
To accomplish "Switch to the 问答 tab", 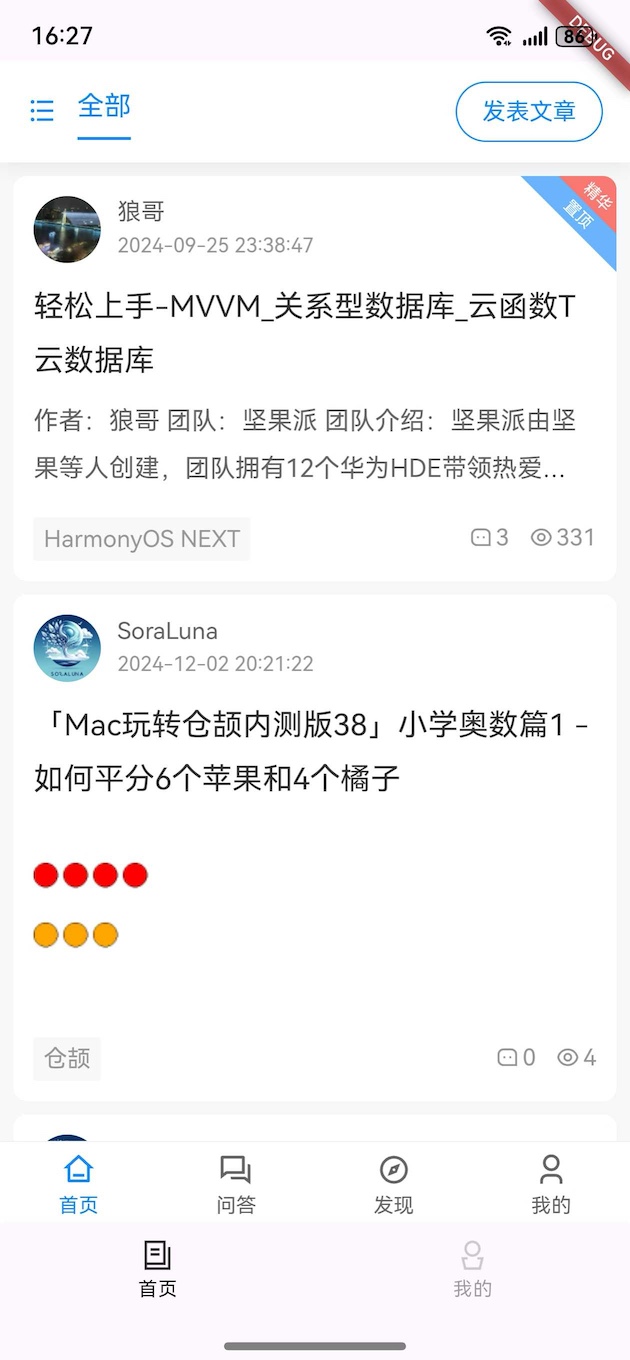I will 236,1183.
